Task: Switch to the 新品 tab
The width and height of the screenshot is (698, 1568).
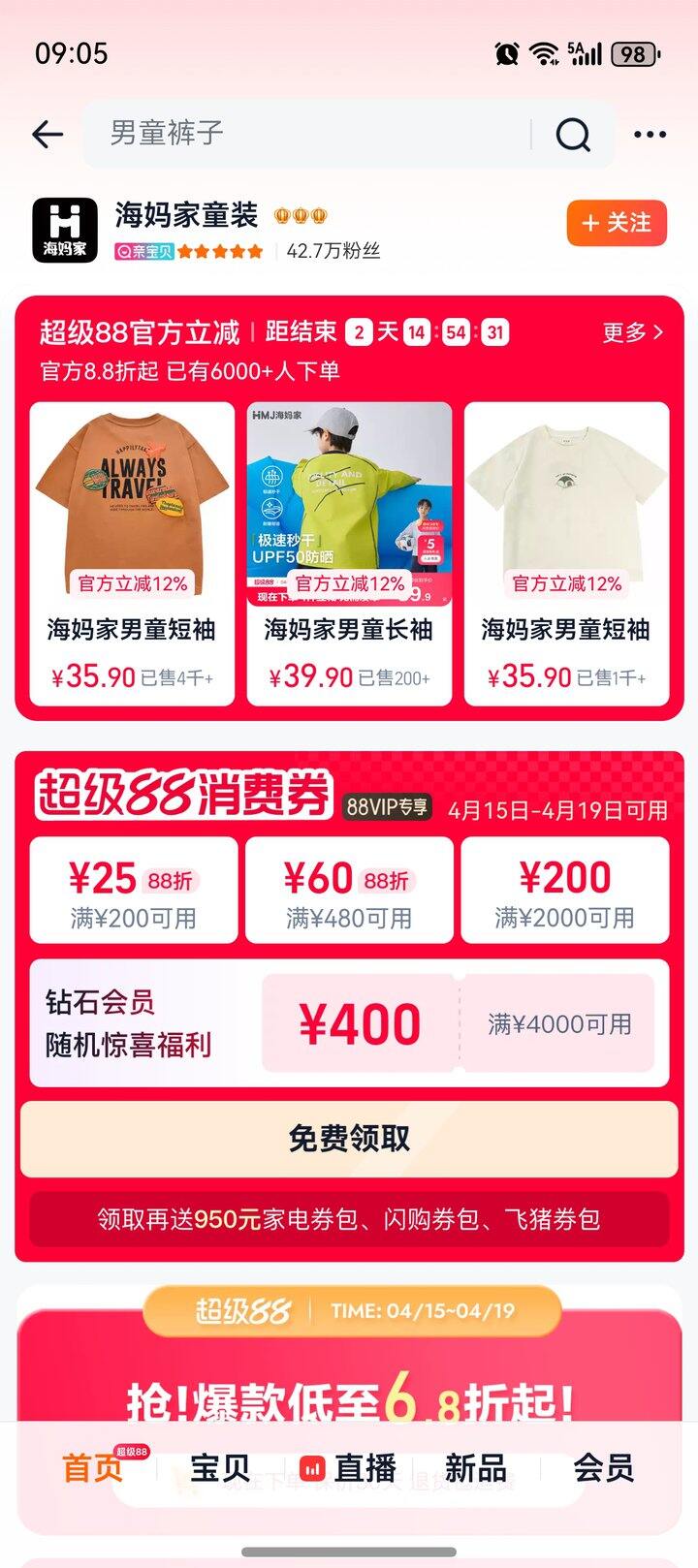Action: 476,1468
